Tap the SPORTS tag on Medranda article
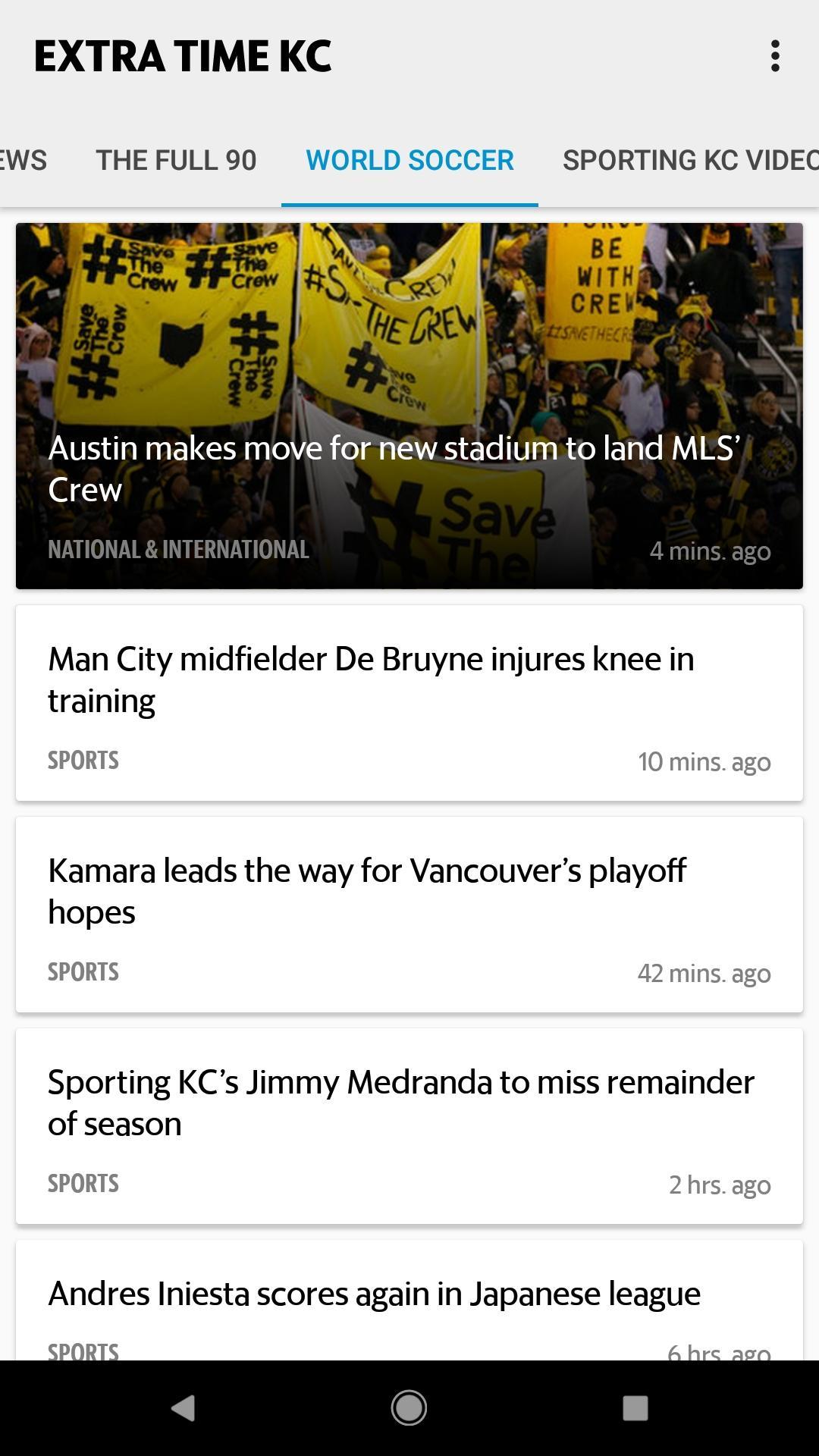The image size is (819, 1456). [83, 1182]
